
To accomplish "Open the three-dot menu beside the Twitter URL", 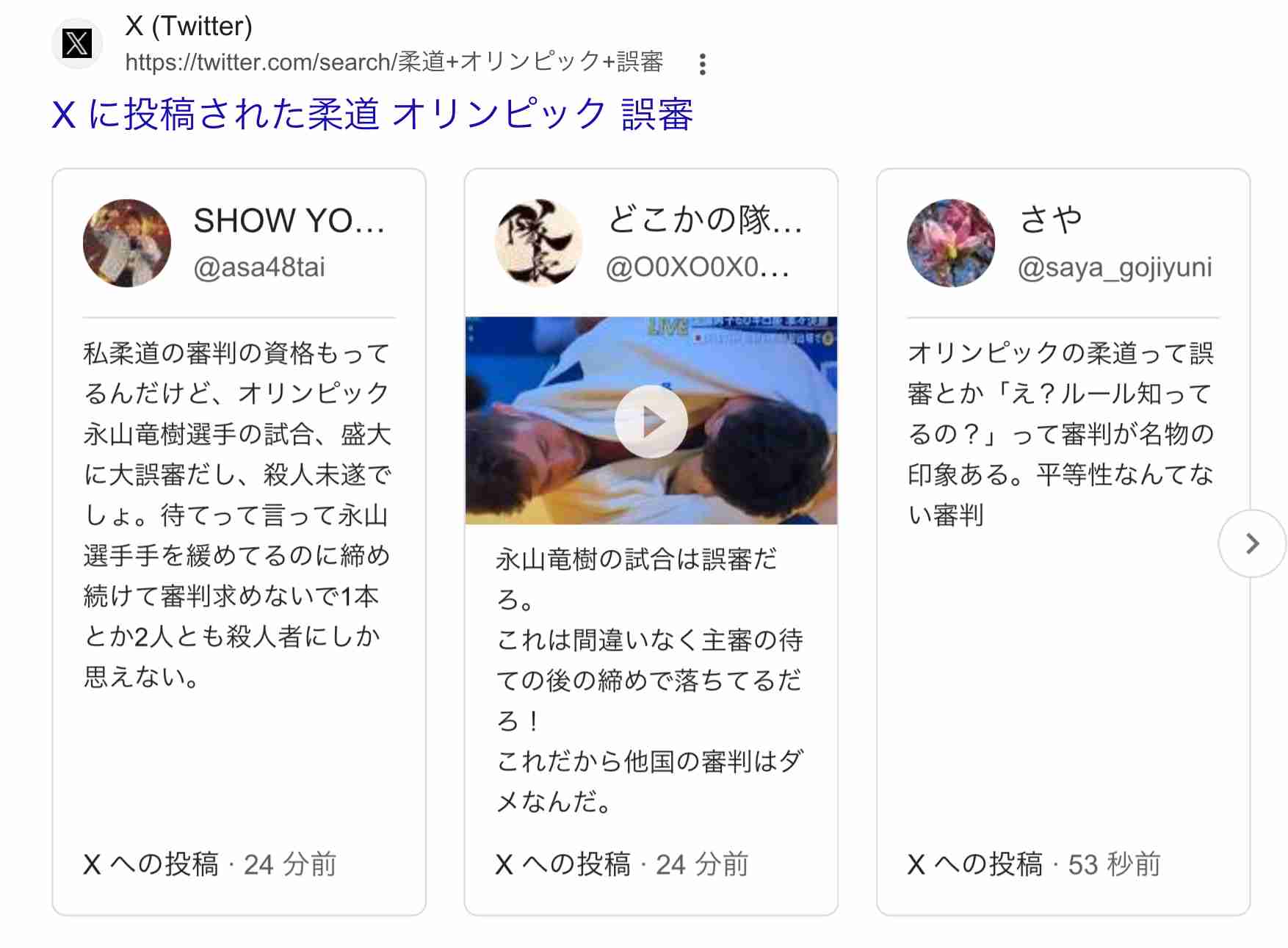I will (703, 65).
